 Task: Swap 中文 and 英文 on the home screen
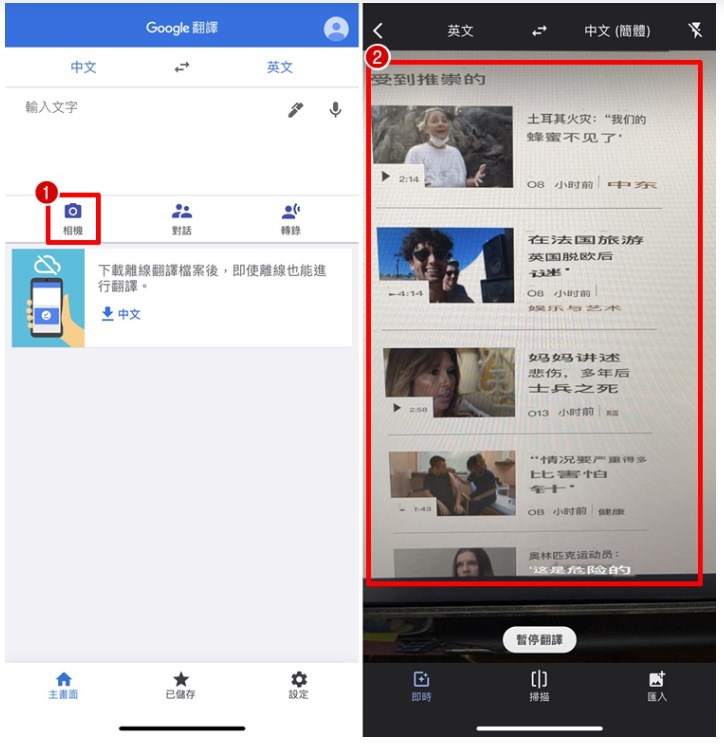tap(182, 67)
